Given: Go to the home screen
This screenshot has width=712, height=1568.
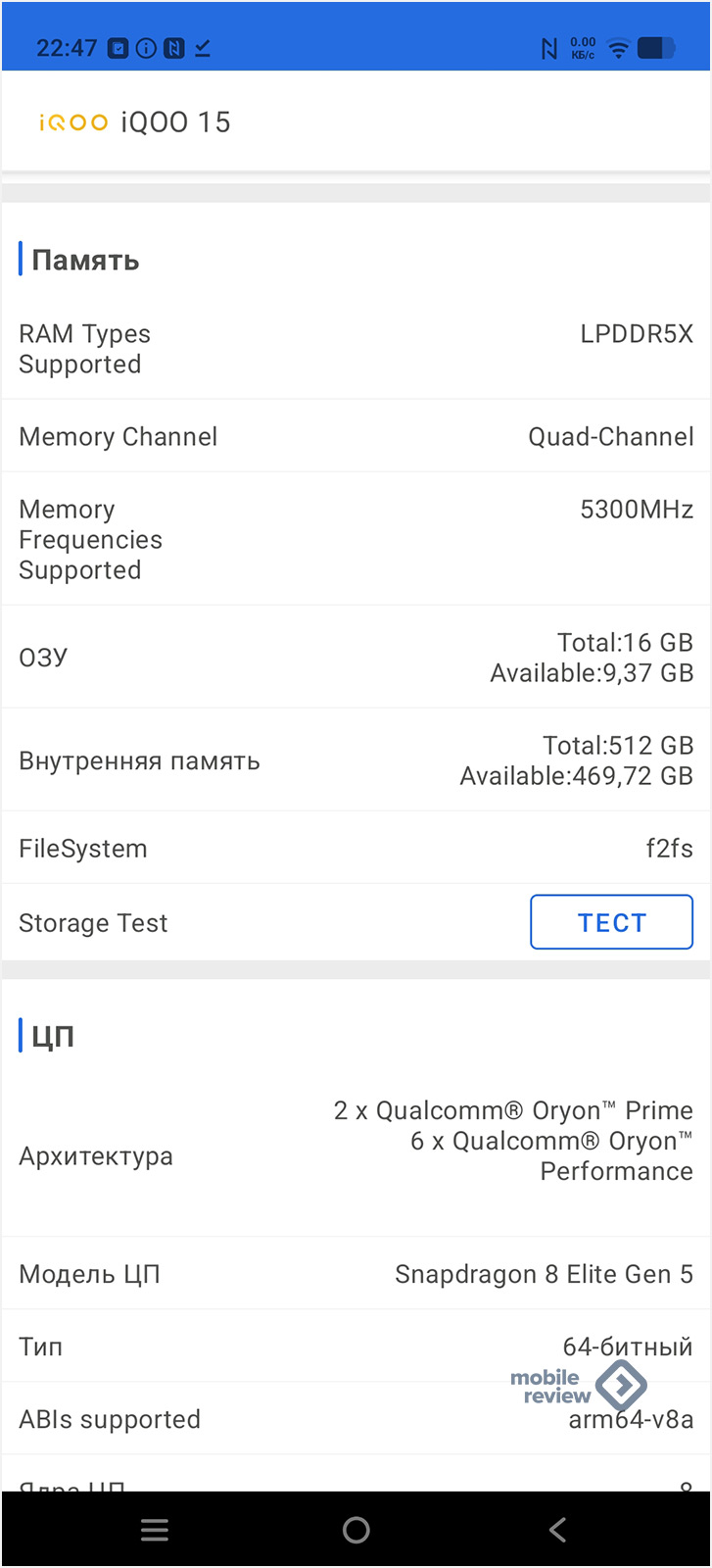Looking at the screenshot, I should point(356,1530).
